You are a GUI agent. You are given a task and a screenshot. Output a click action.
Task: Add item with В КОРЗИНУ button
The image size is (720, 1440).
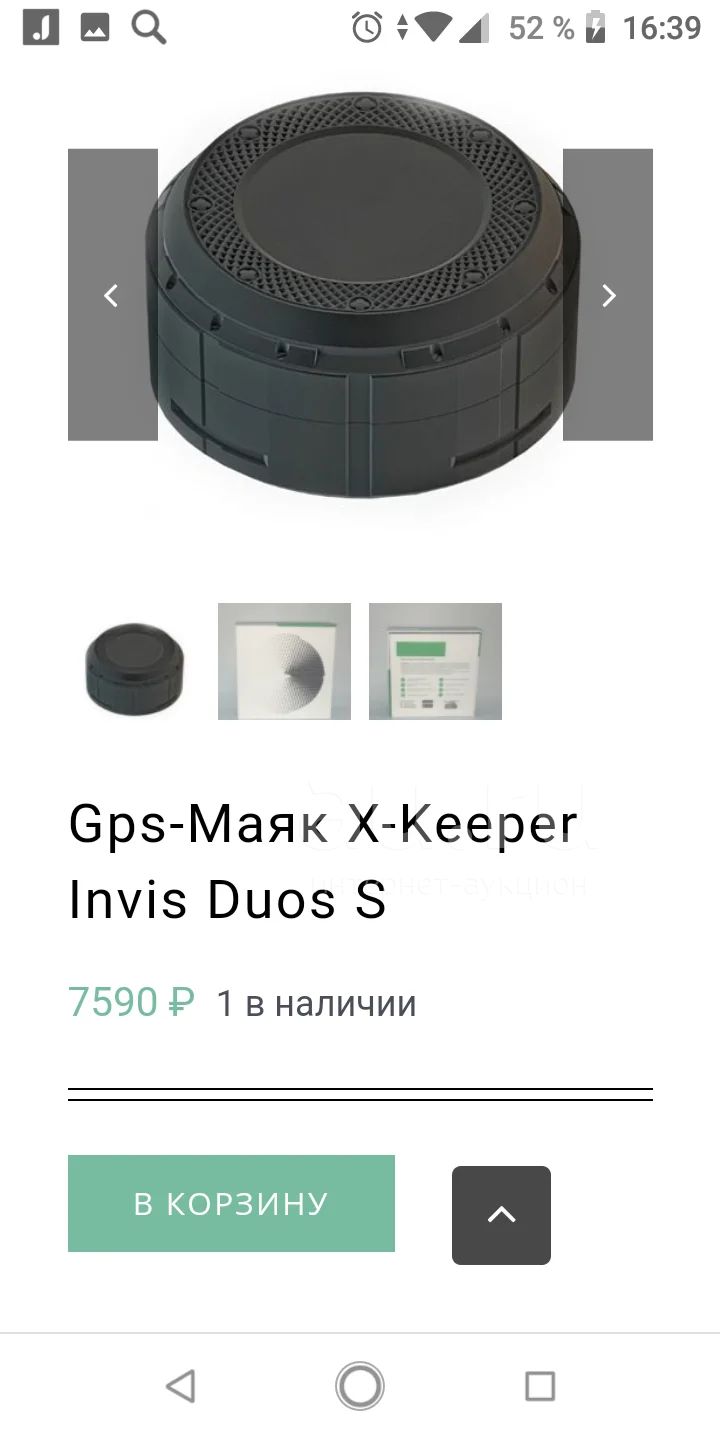tap(231, 1204)
